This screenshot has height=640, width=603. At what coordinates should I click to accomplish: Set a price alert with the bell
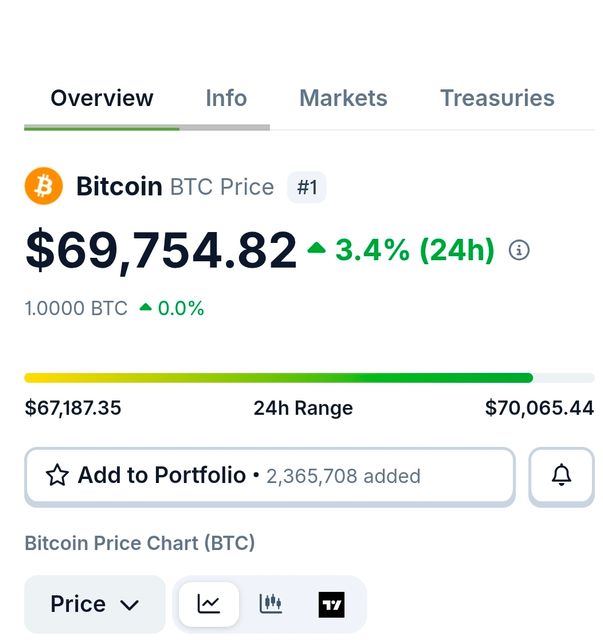pyautogui.click(x=561, y=476)
